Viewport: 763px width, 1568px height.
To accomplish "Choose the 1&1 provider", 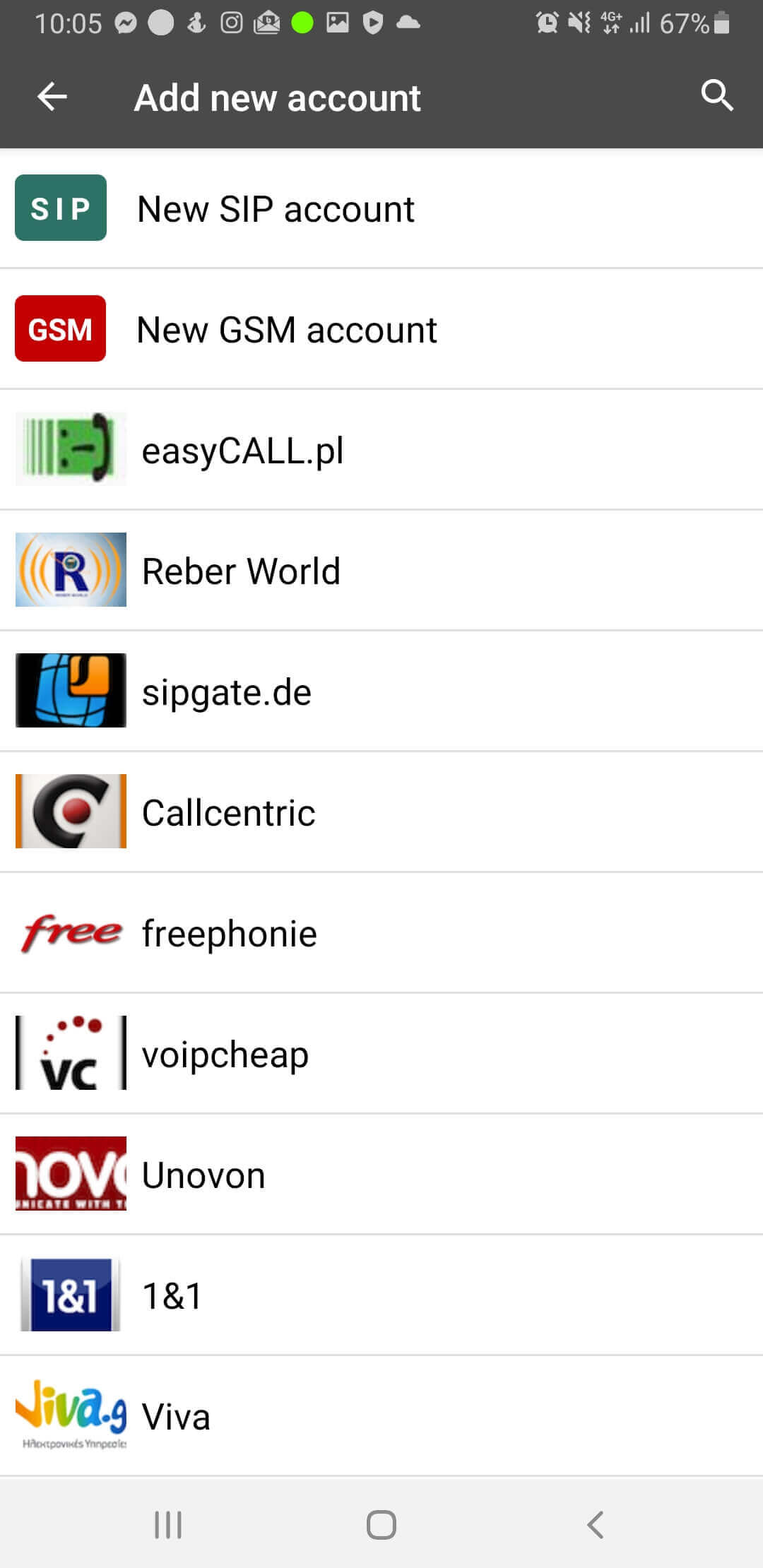I will click(x=381, y=1295).
